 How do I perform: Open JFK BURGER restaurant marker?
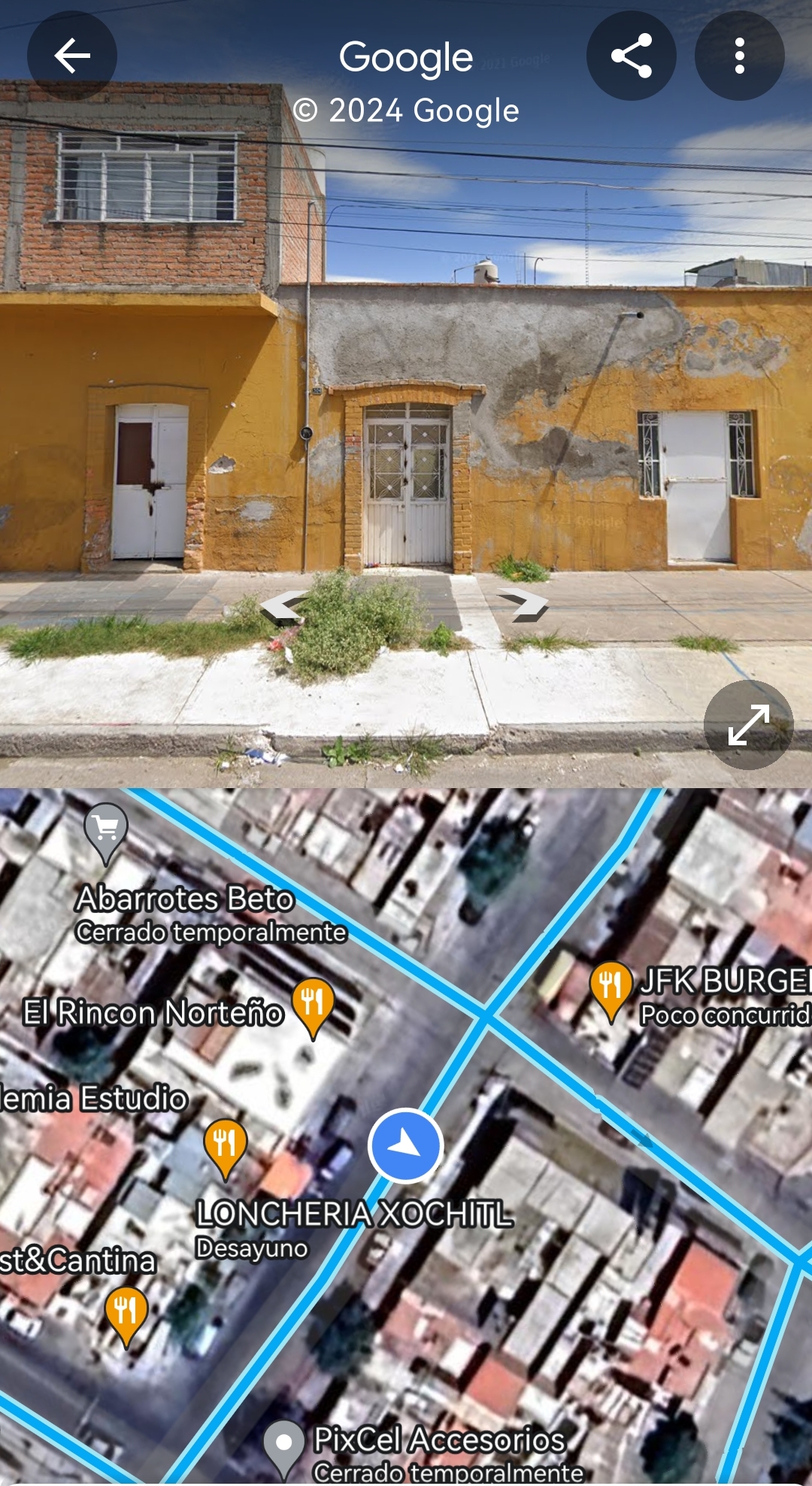click(611, 987)
